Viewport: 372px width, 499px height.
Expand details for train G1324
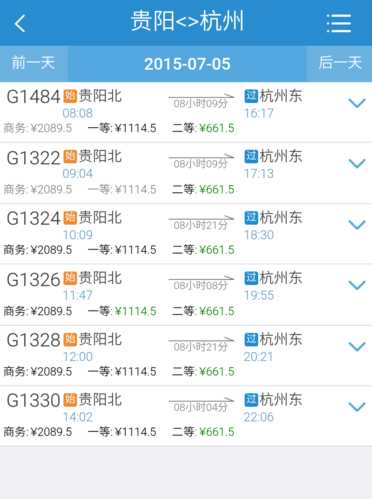357,225
